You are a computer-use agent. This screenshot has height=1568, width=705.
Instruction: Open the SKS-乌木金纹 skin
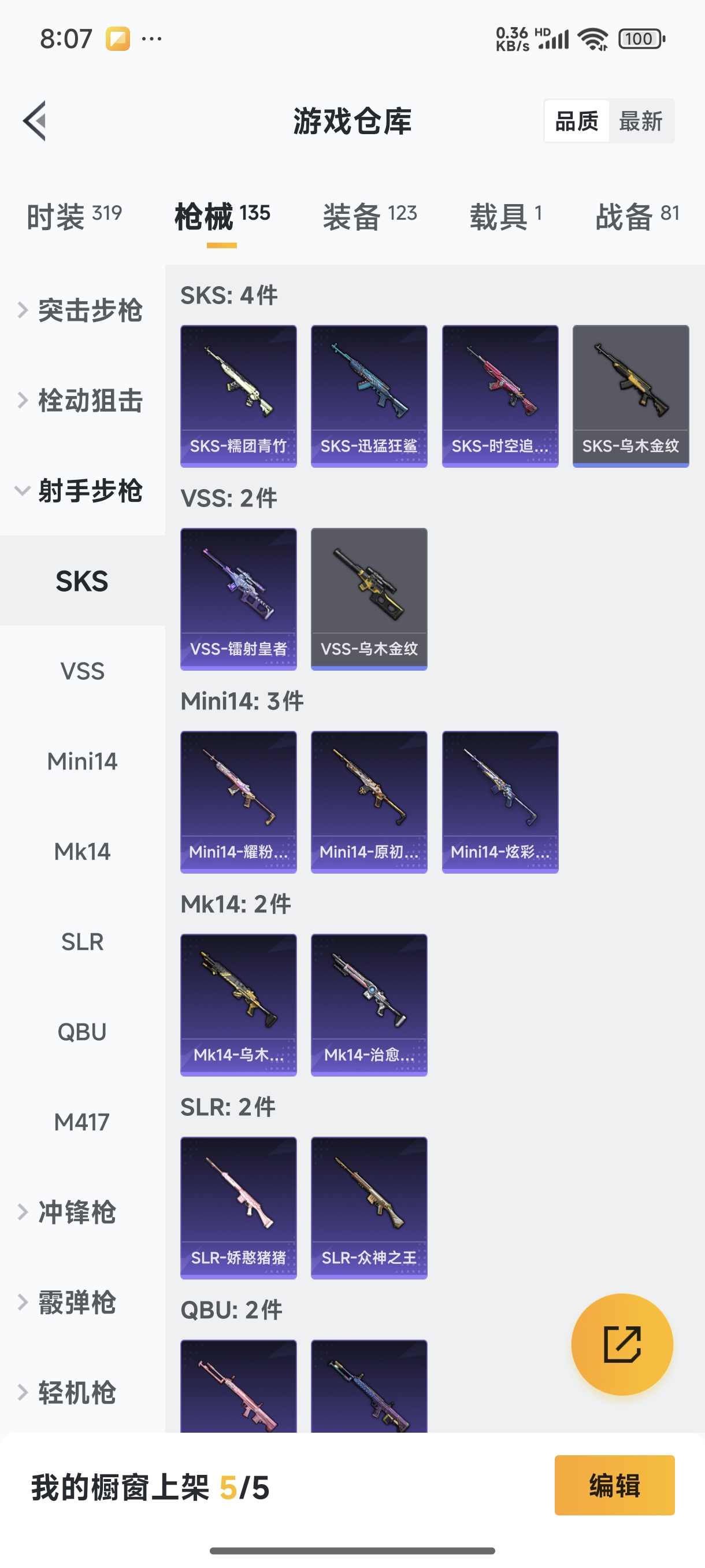630,395
